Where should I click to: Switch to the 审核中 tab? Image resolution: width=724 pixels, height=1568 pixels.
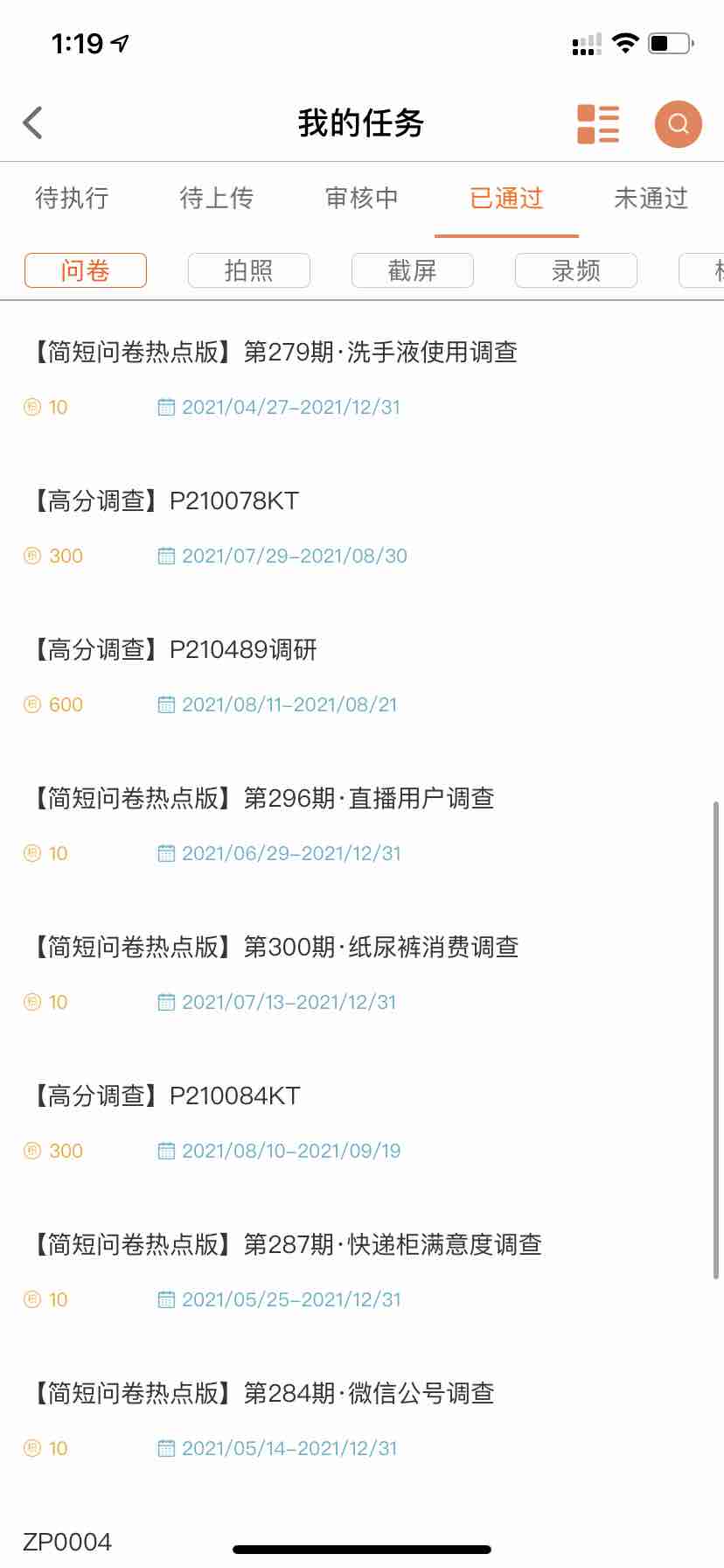coord(361,199)
